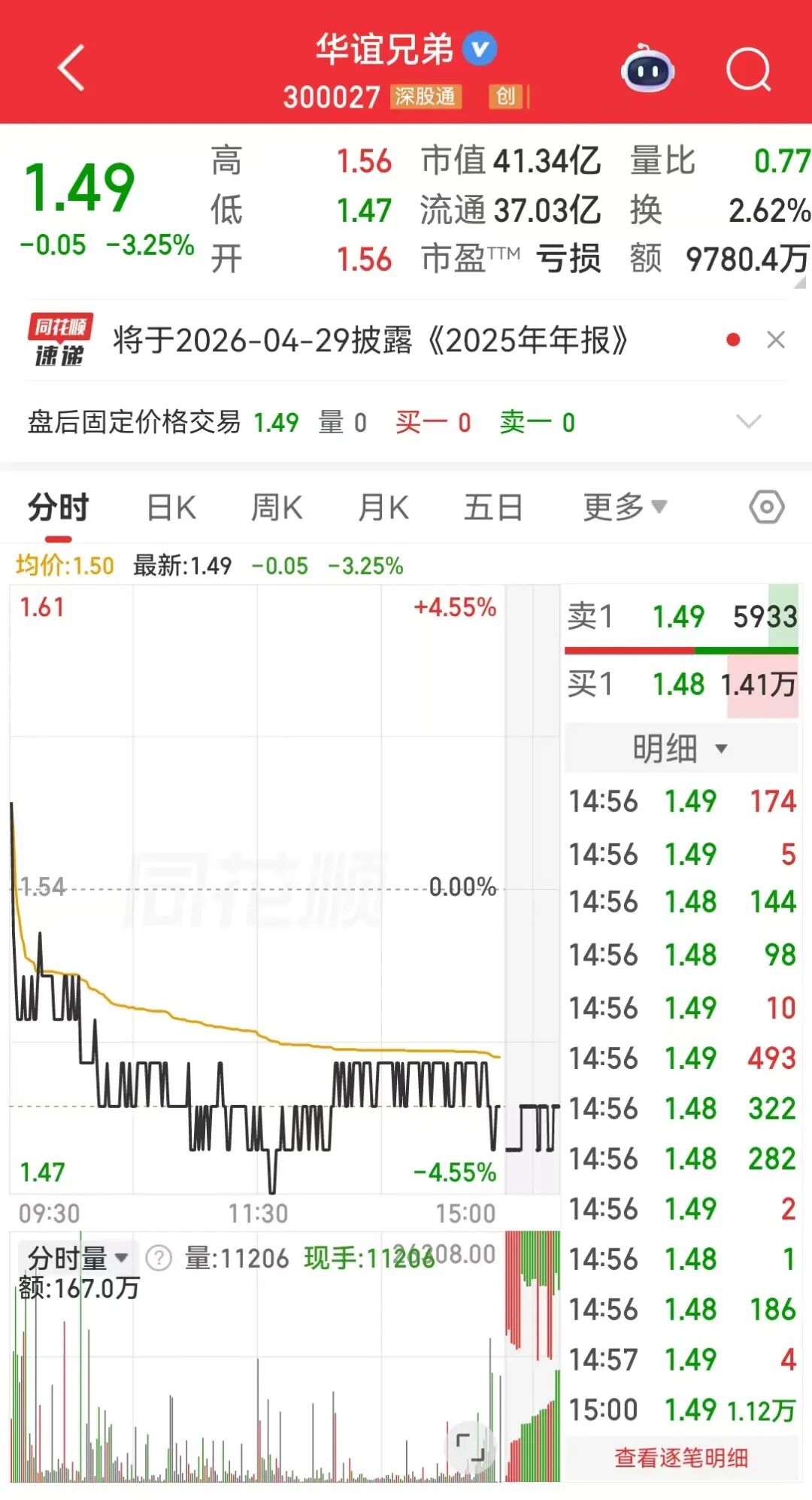This screenshot has height=1500, width=812.
Task: Select the 月K tab
Action: click(383, 508)
